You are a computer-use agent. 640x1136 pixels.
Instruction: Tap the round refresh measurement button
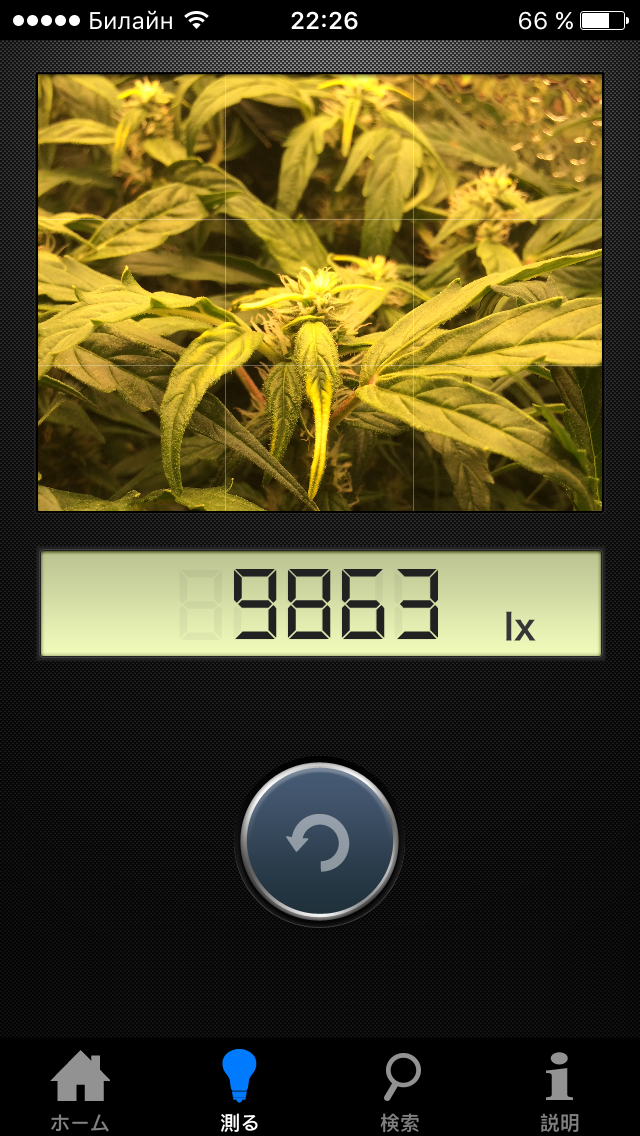[x=319, y=842]
